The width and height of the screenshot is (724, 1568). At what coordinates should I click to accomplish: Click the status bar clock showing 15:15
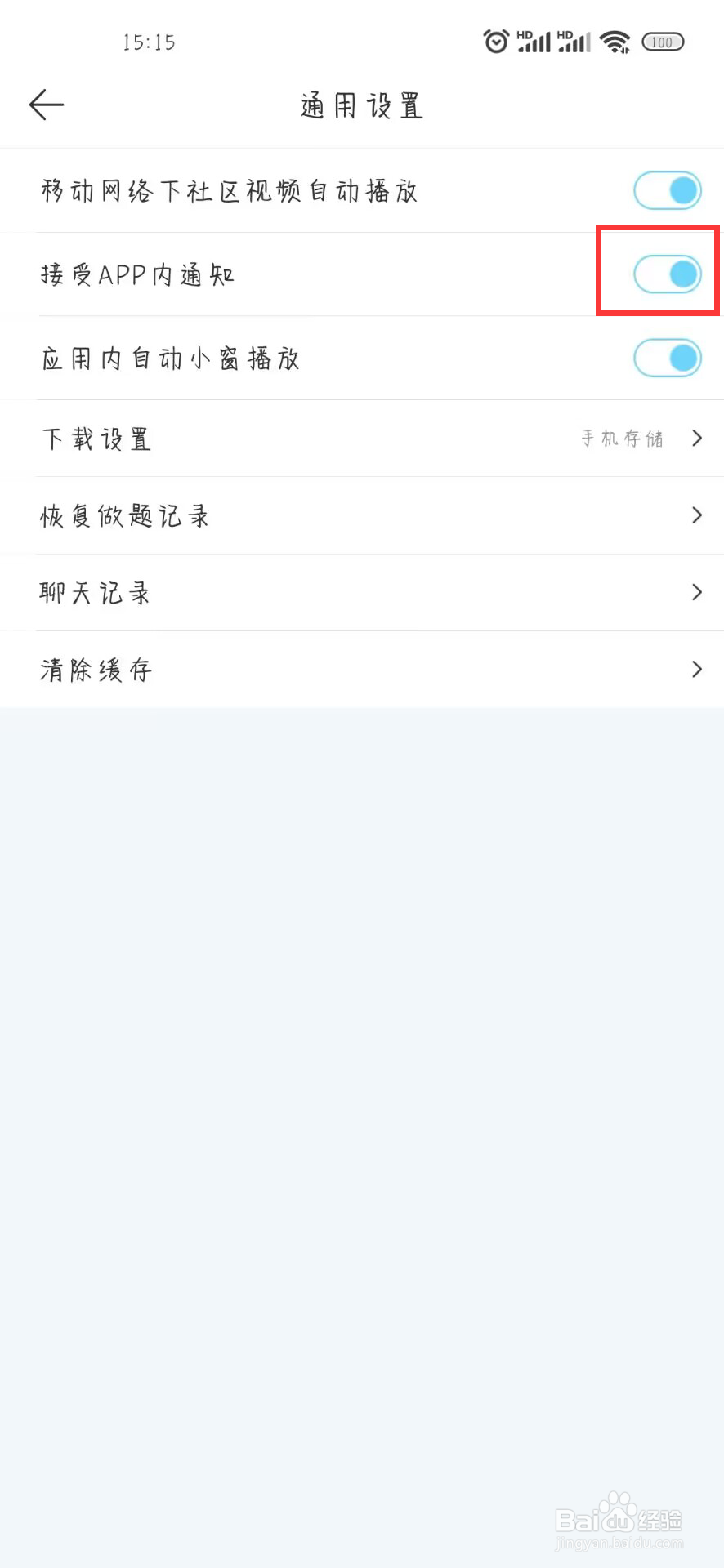click(150, 42)
